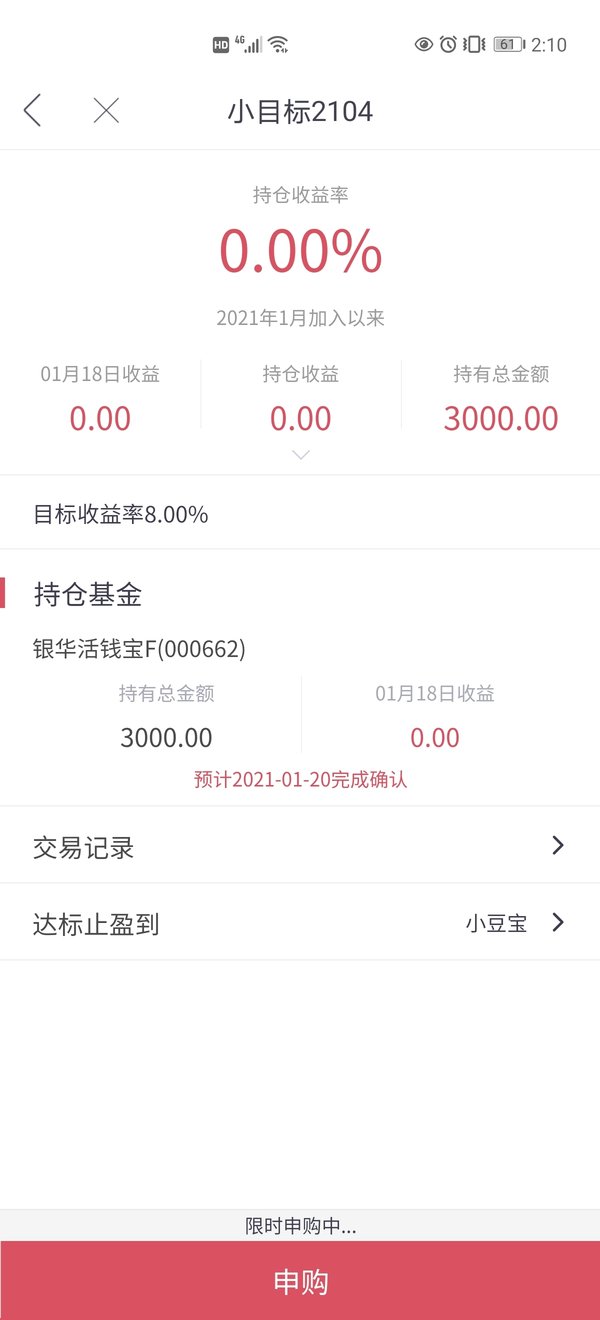Open the 达标止盈到 小豆宝 setting
The image size is (600, 1320).
[x=300, y=922]
